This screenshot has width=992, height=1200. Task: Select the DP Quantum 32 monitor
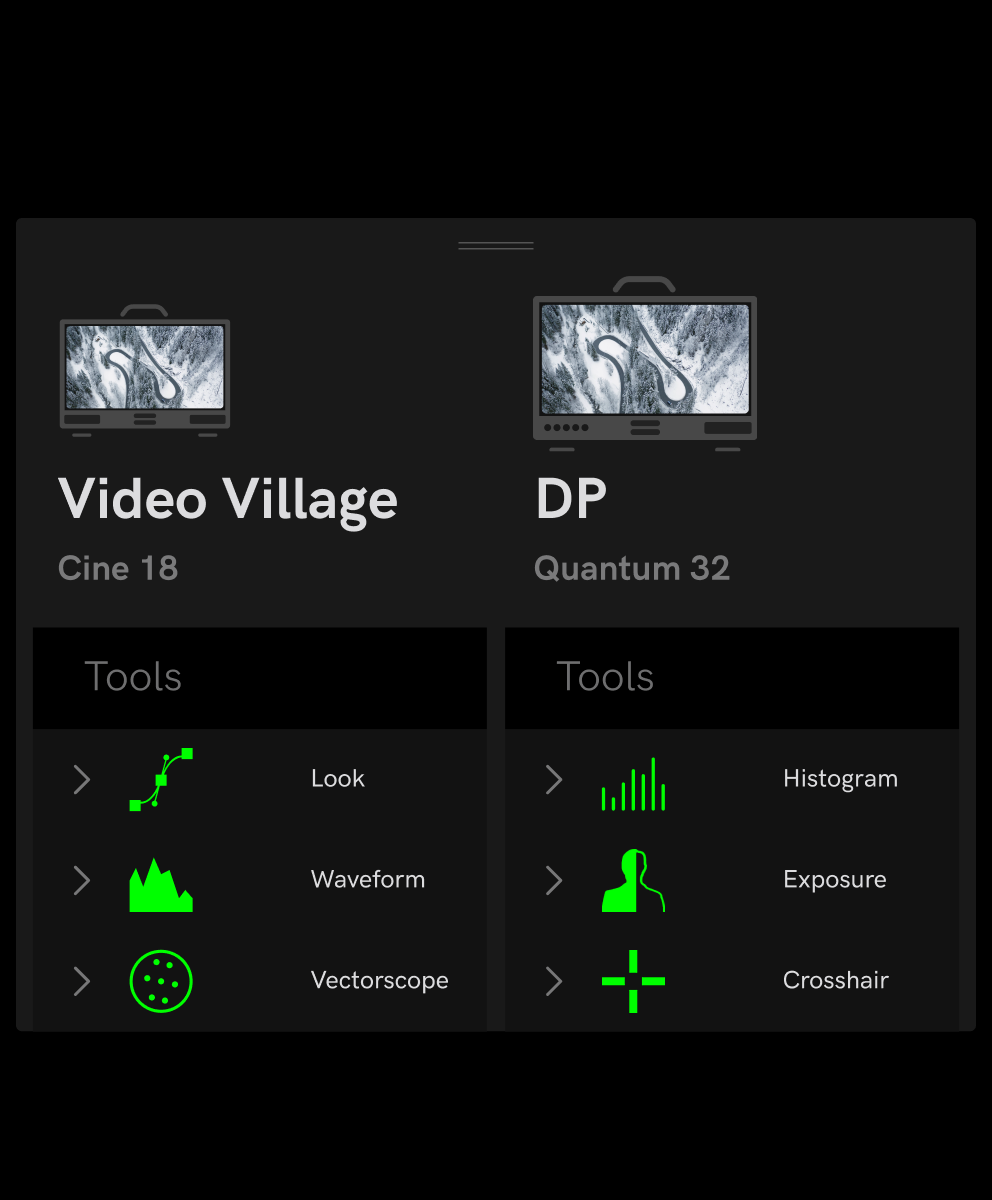click(644, 367)
